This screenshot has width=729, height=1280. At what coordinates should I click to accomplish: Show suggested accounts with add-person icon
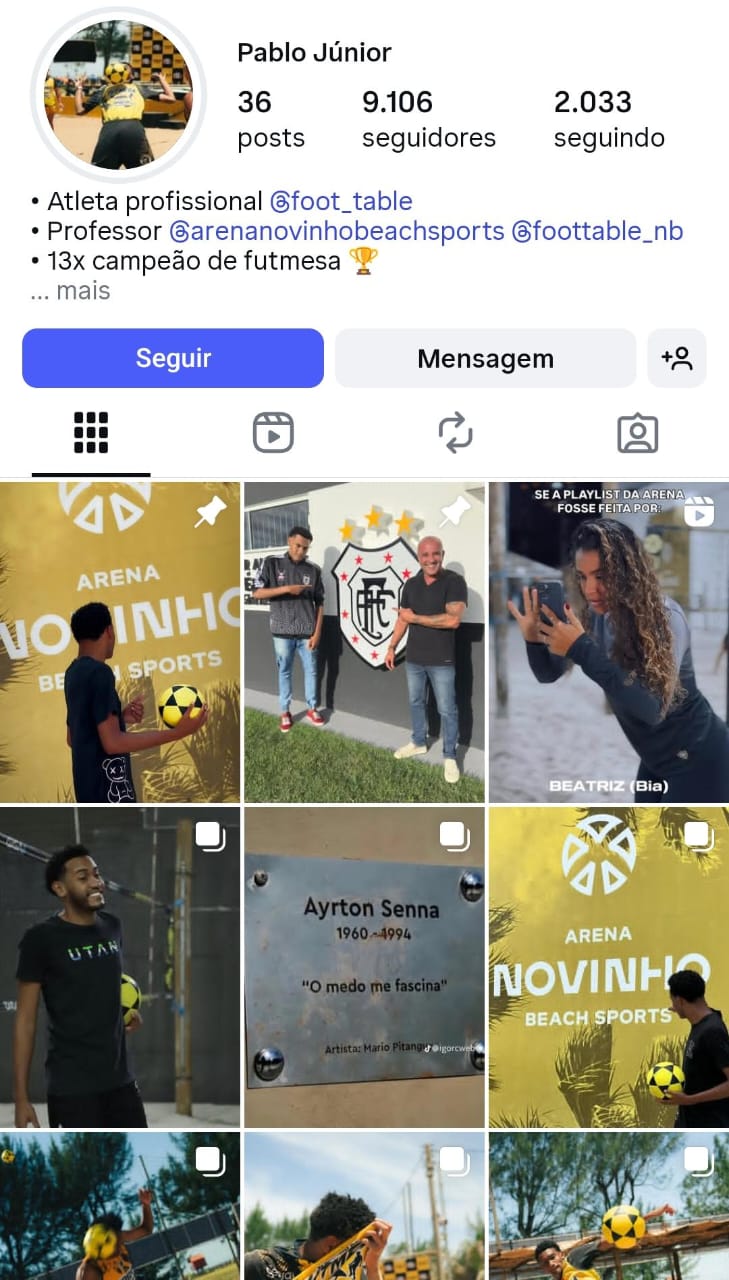(x=677, y=358)
